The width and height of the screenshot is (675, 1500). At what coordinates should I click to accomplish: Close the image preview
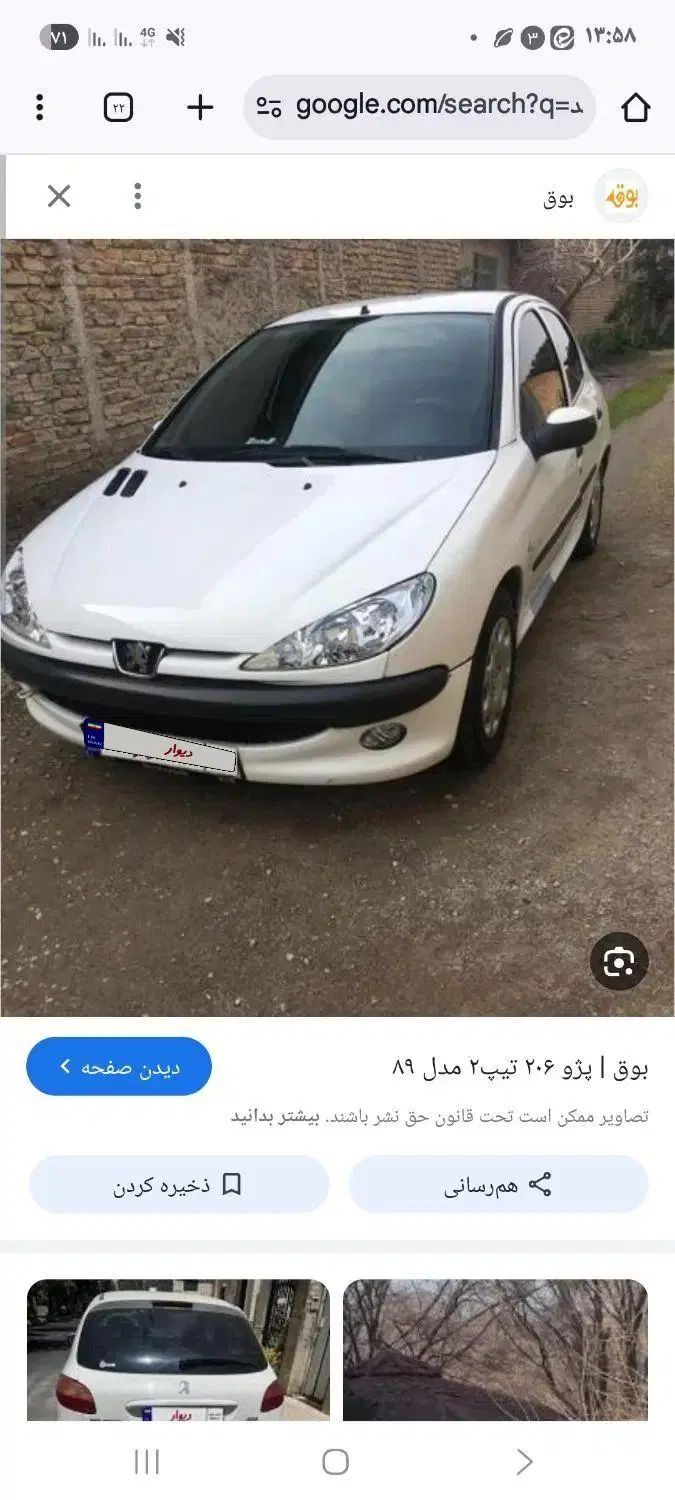click(x=59, y=196)
